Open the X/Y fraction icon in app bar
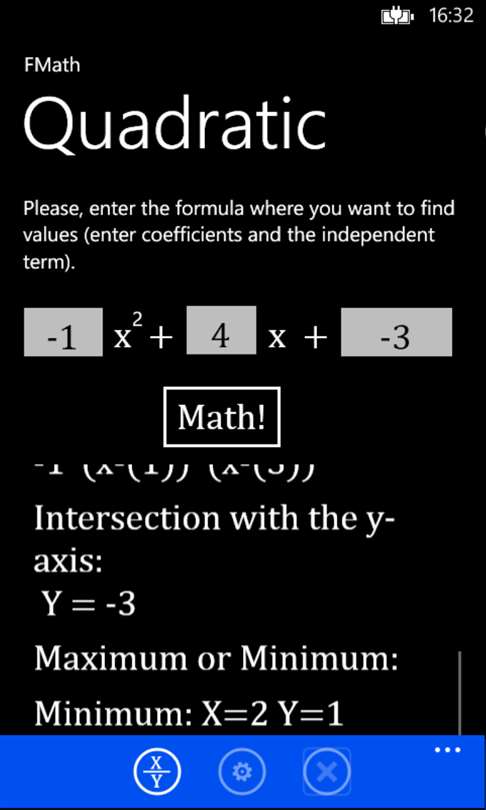The height and width of the screenshot is (810, 486). pos(157,772)
